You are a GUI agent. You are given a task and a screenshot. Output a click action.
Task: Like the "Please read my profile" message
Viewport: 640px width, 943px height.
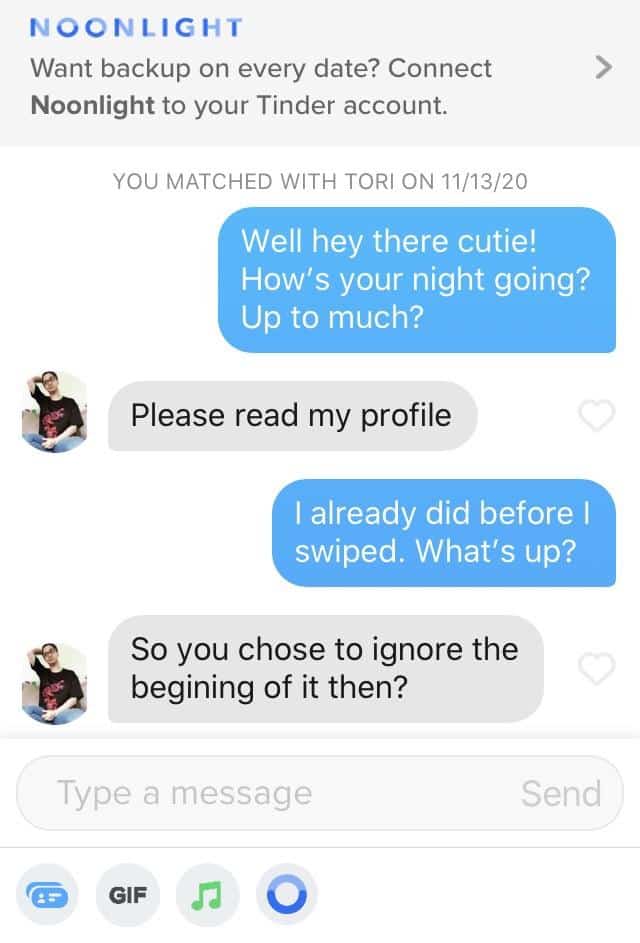(x=597, y=416)
